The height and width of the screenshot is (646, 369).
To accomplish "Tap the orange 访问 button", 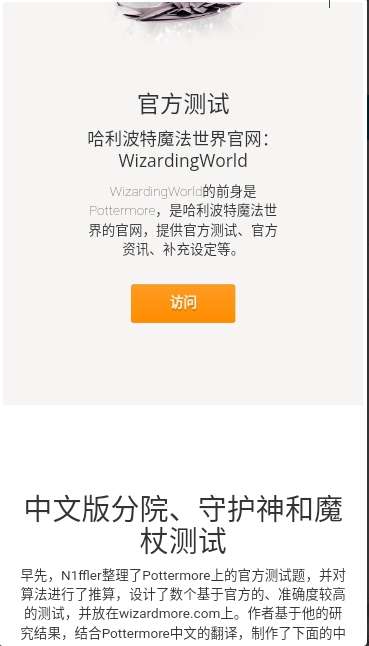I will 183,303.
